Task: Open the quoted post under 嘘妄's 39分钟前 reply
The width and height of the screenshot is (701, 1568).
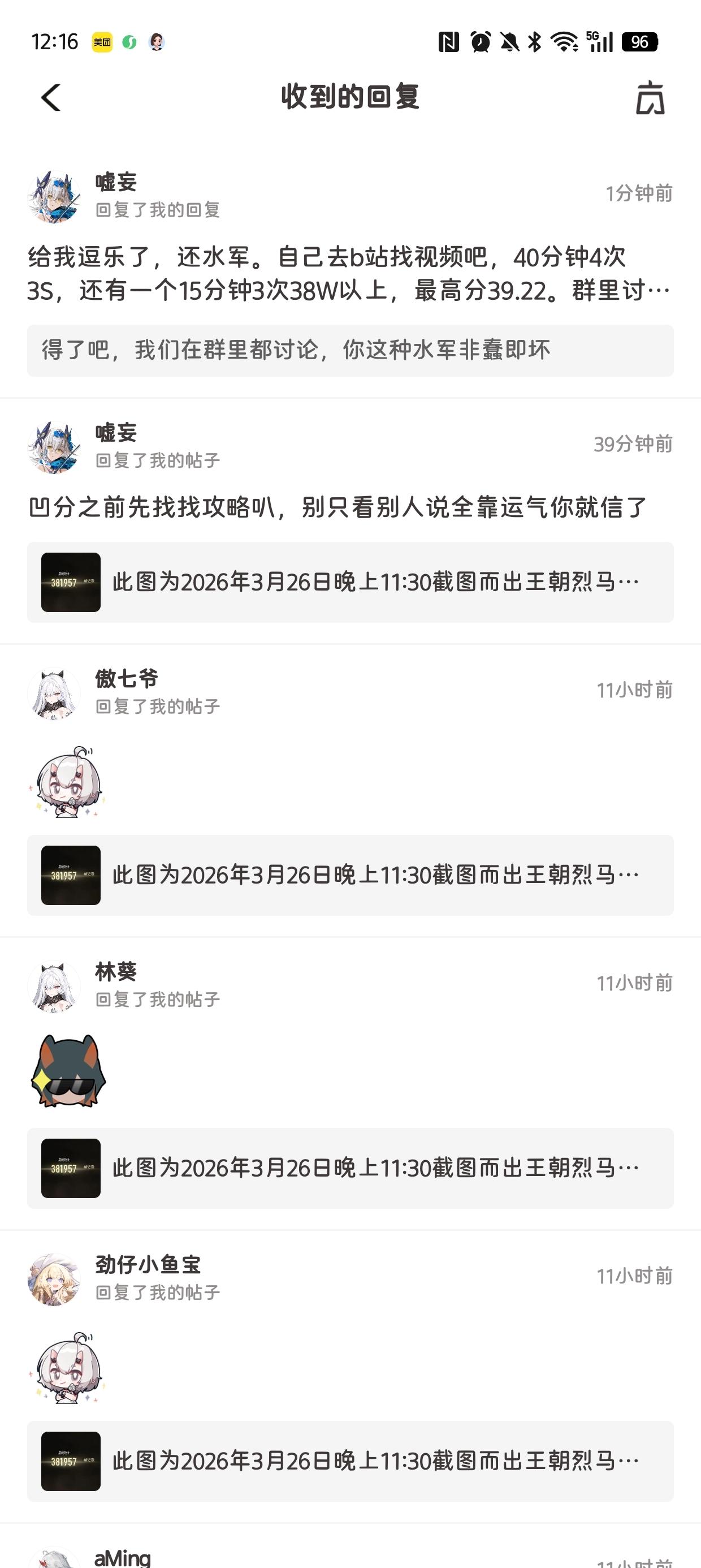Action: 350,583
